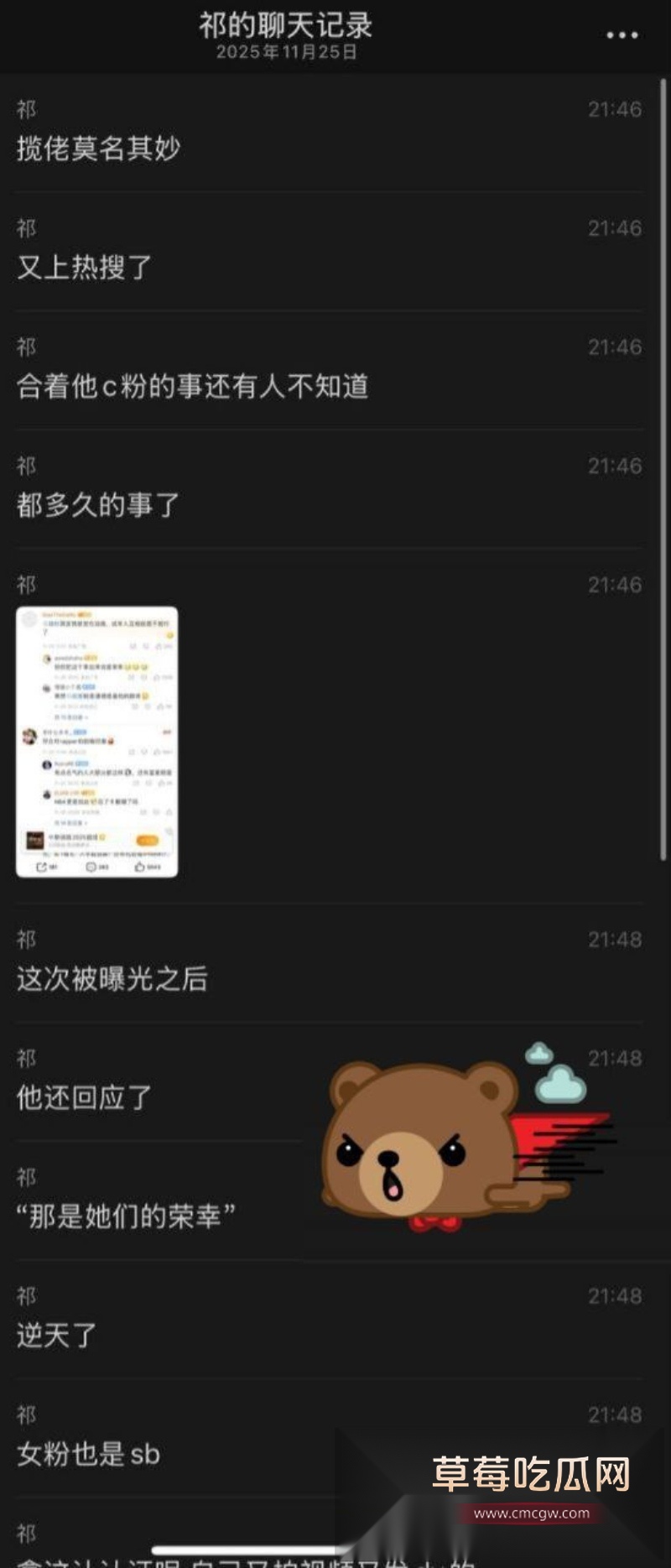The image size is (671, 1568).
Task: Tap the repost icon inside the Weibo screenshot
Action: pos(42,866)
